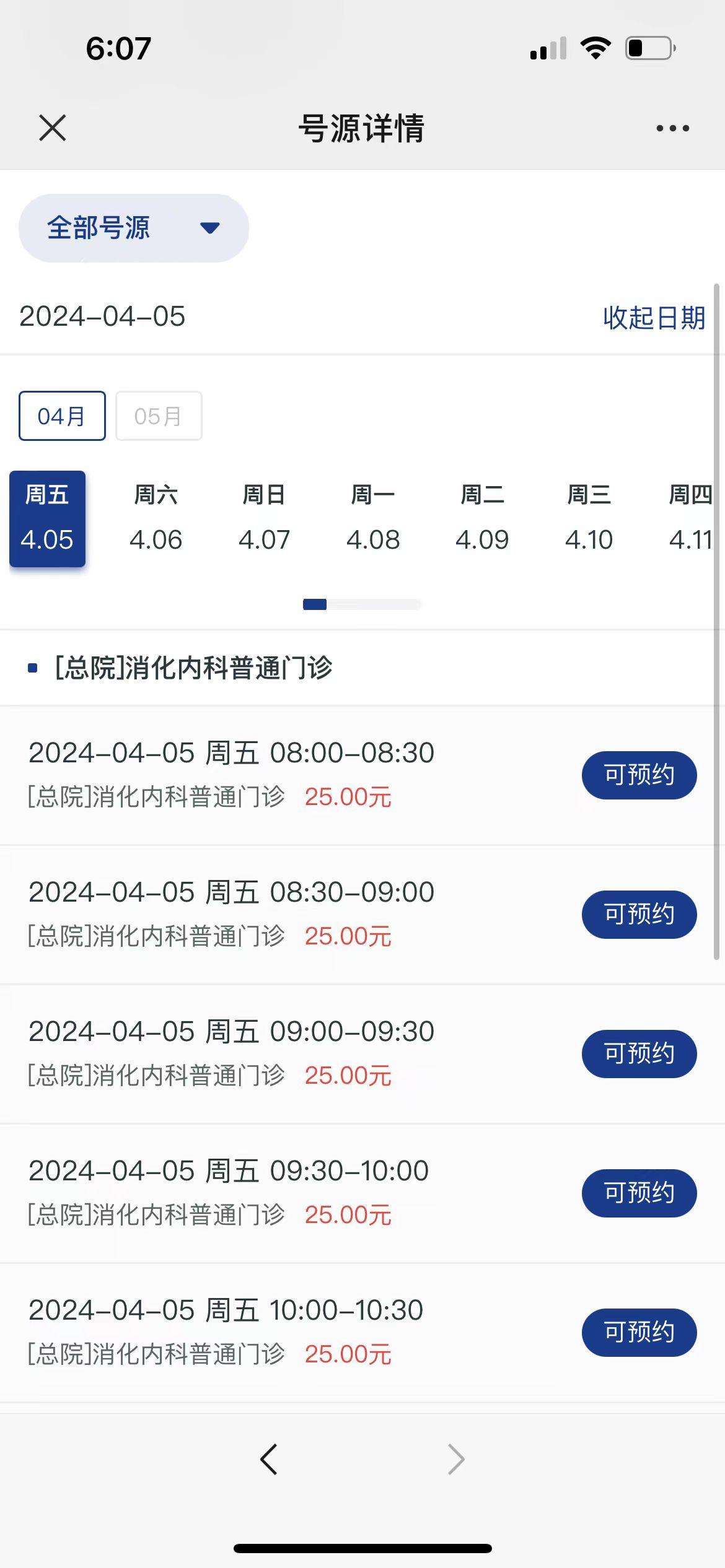This screenshot has width=725, height=1568.
Task: Click the date carousel progress indicator
Action: [362, 604]
